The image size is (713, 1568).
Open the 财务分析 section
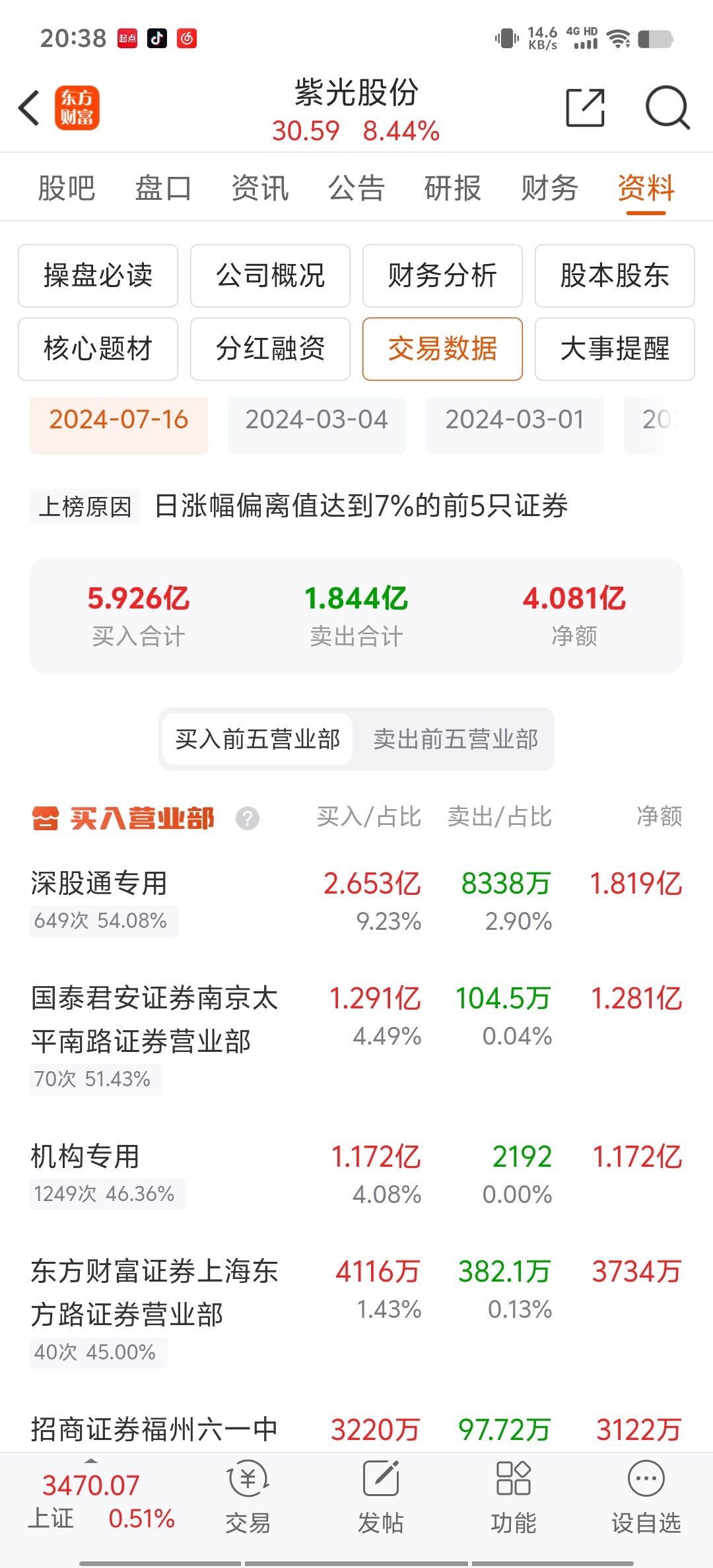(442, 276)
